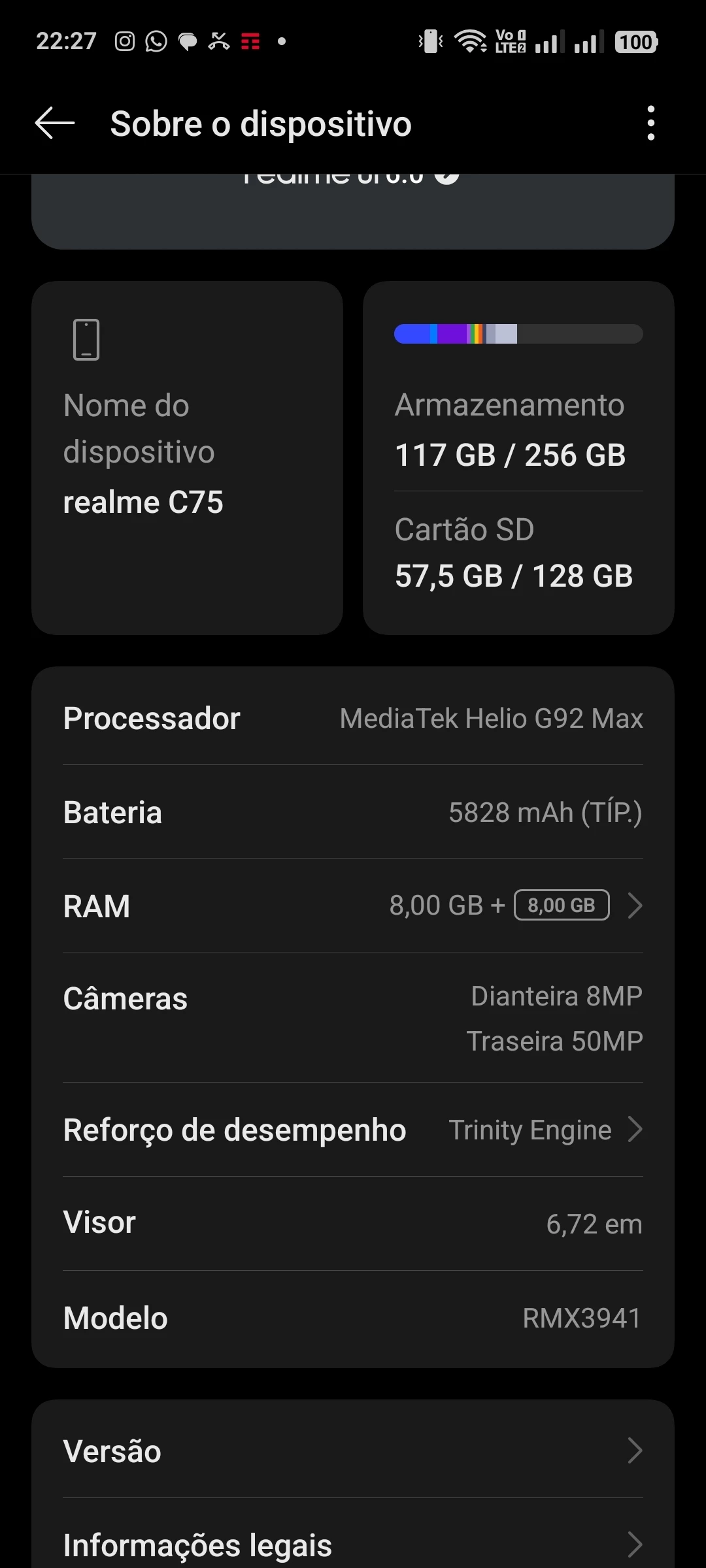
Task: Open the three-dot overflow menu
Action: (x=650, y=123)
